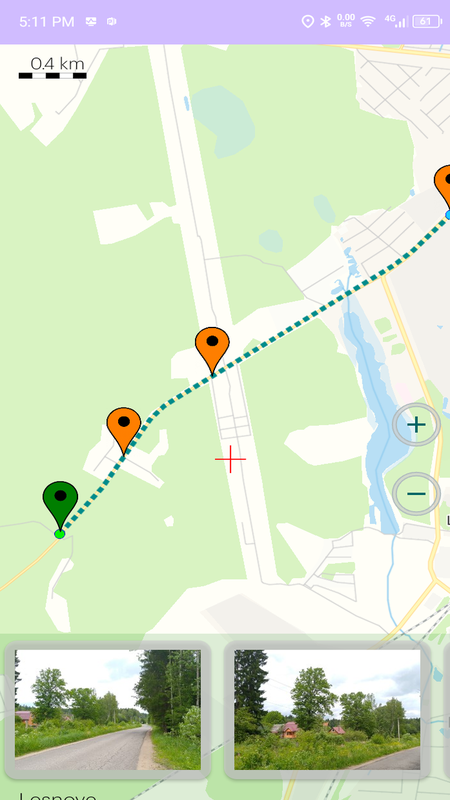This screenshot has width=450, height=800.
Task: Tap the green start marker pin
Action: point(60,507)
